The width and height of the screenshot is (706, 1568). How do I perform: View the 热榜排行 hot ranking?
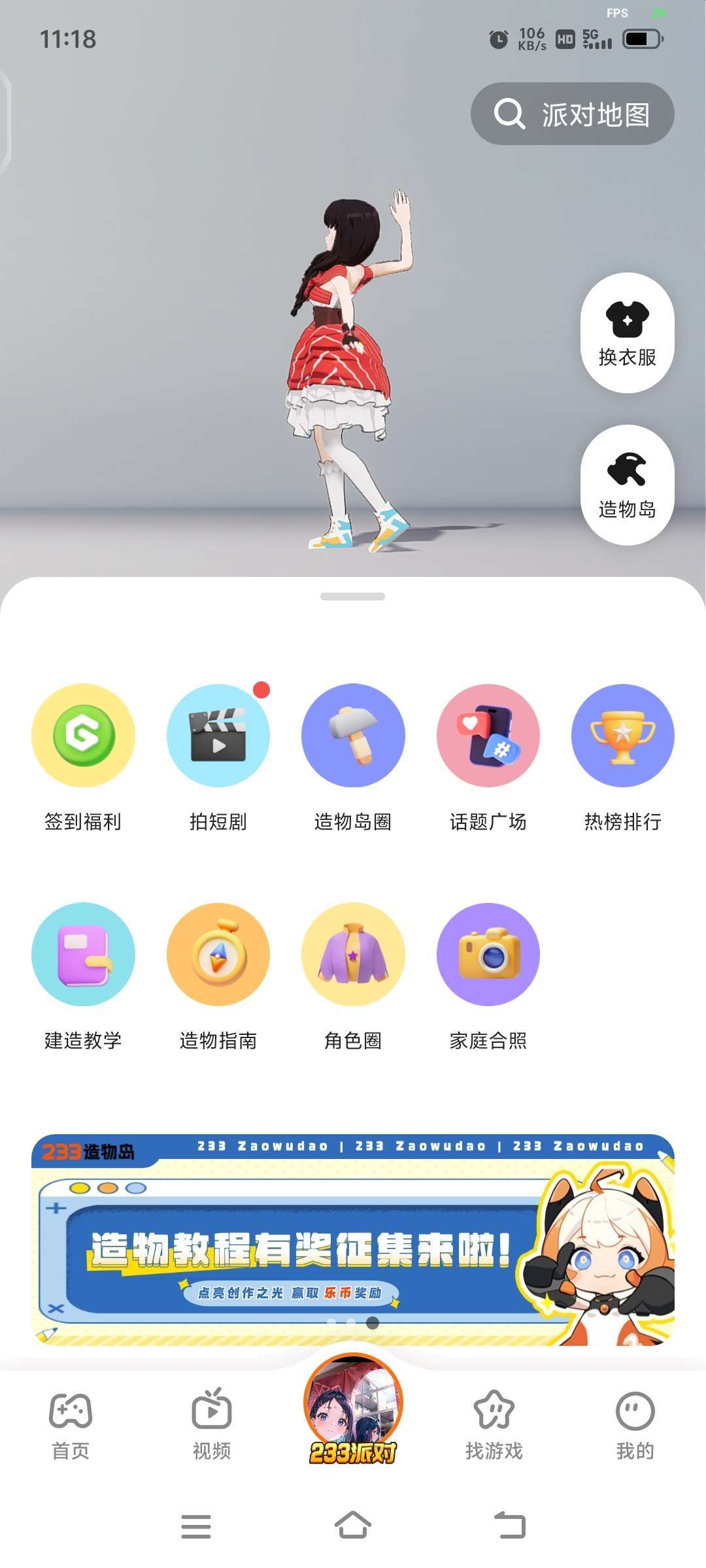click(x=622, y=736)
